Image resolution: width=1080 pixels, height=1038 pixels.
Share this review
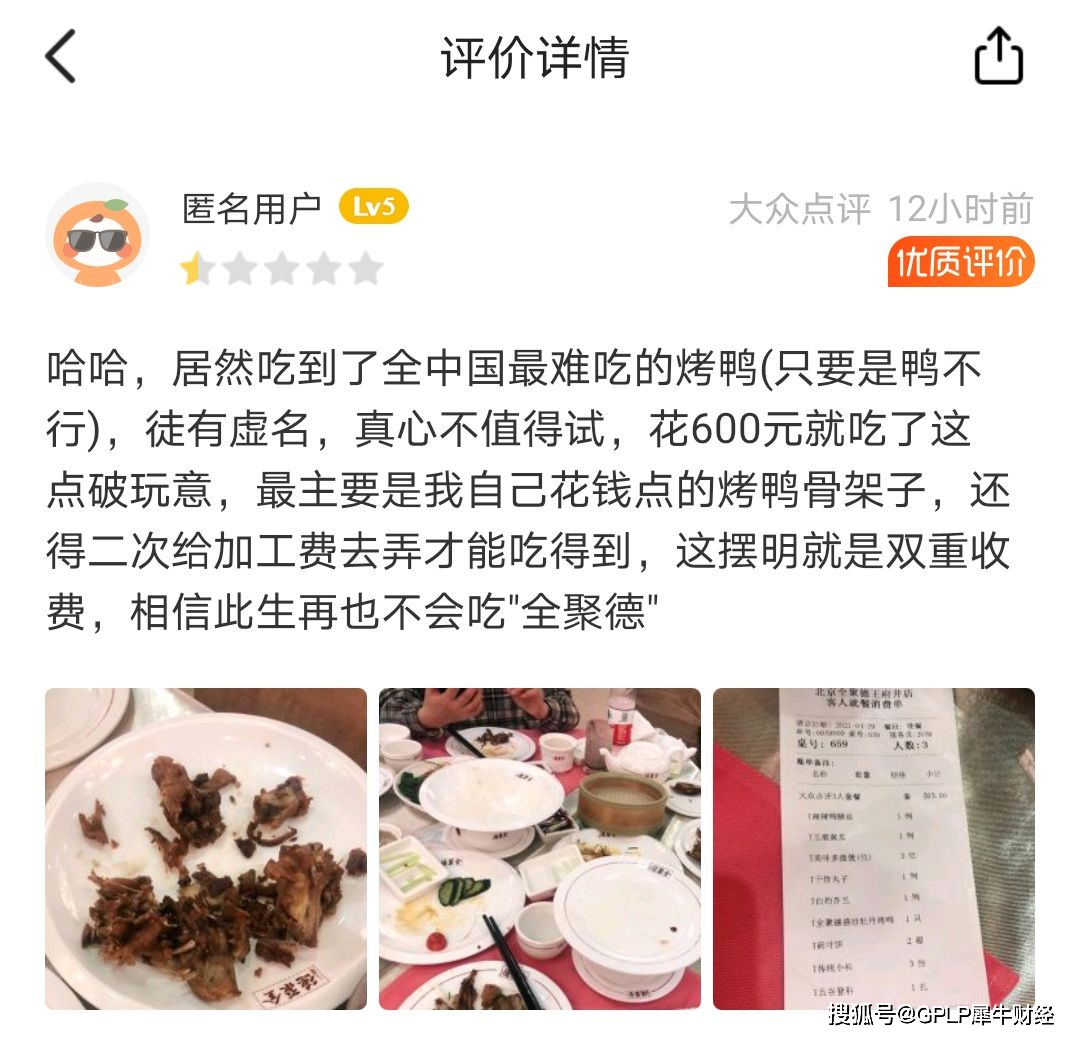click(x=998, y=56)
